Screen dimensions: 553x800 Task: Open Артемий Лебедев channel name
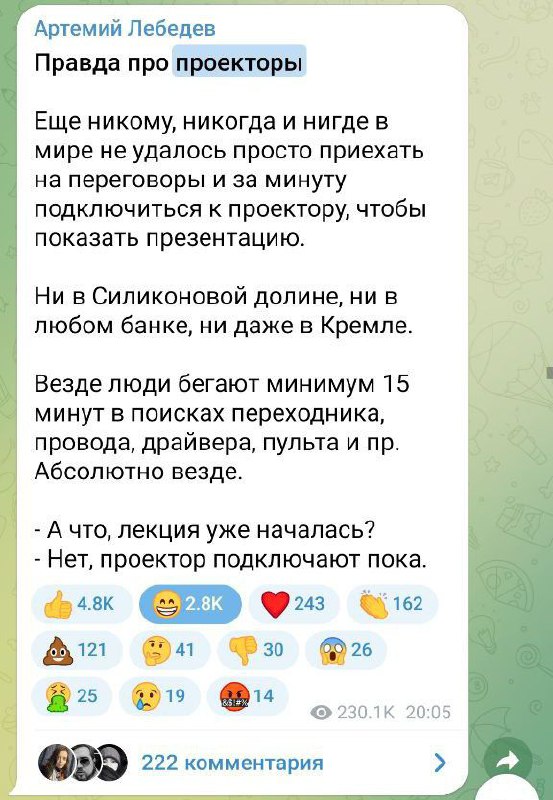pyautogui.click(x=125, y=29)
